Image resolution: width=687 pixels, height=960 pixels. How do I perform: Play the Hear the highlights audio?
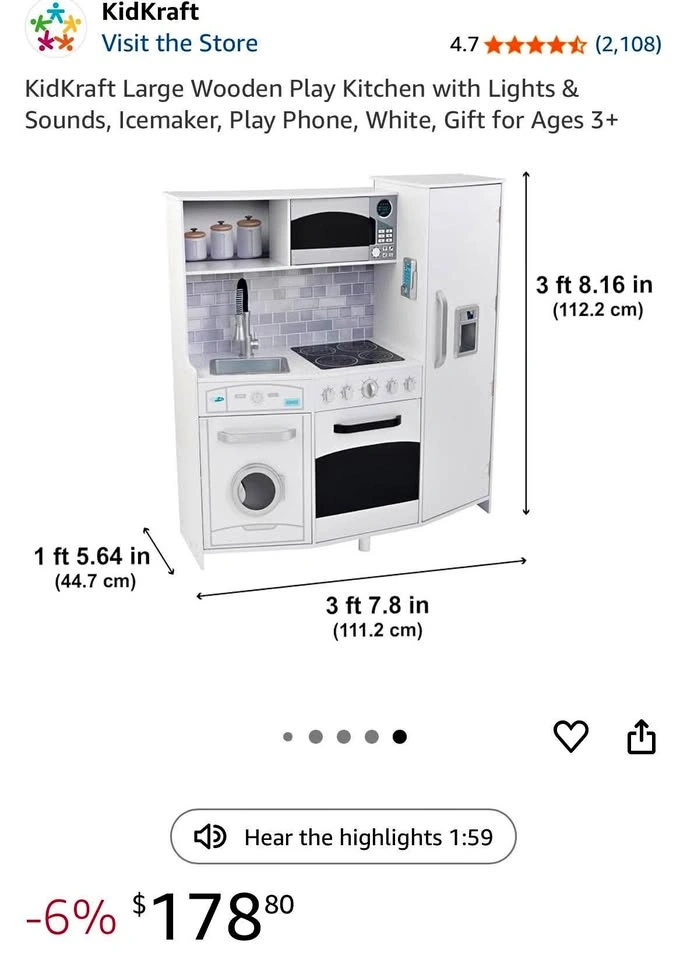(343, 837)
